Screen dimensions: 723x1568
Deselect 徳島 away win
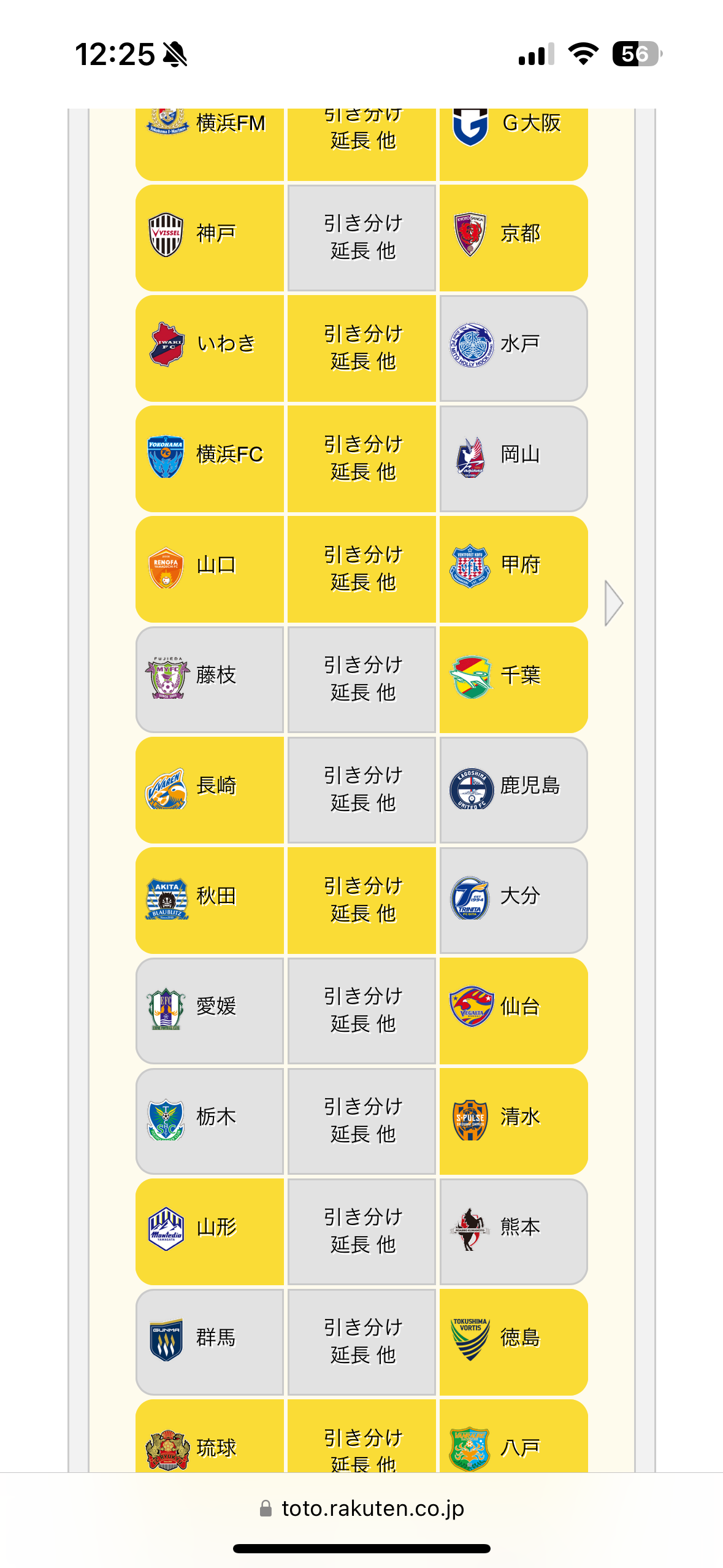point(514,1342)
